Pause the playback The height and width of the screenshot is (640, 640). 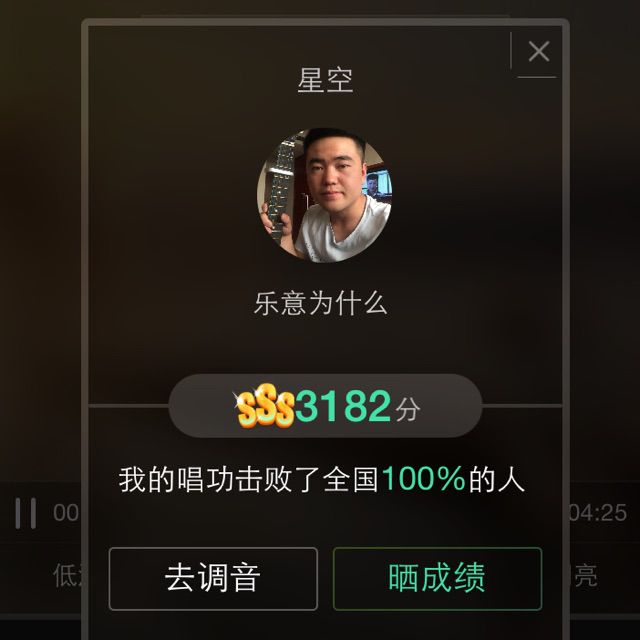click(26, 513)
